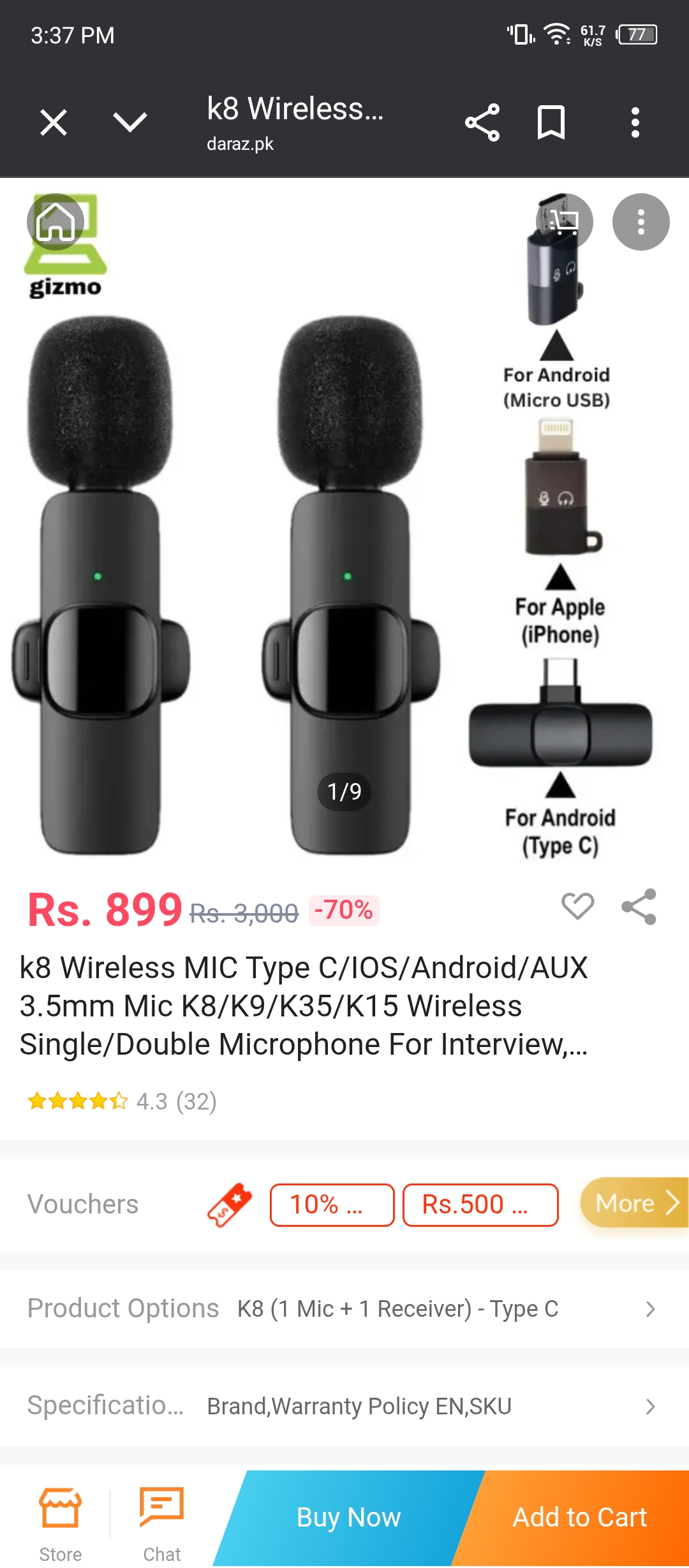The height and width of the screenshot is (1568, 689).
Task: Close the browser tab with X
Action: (54, 122)
